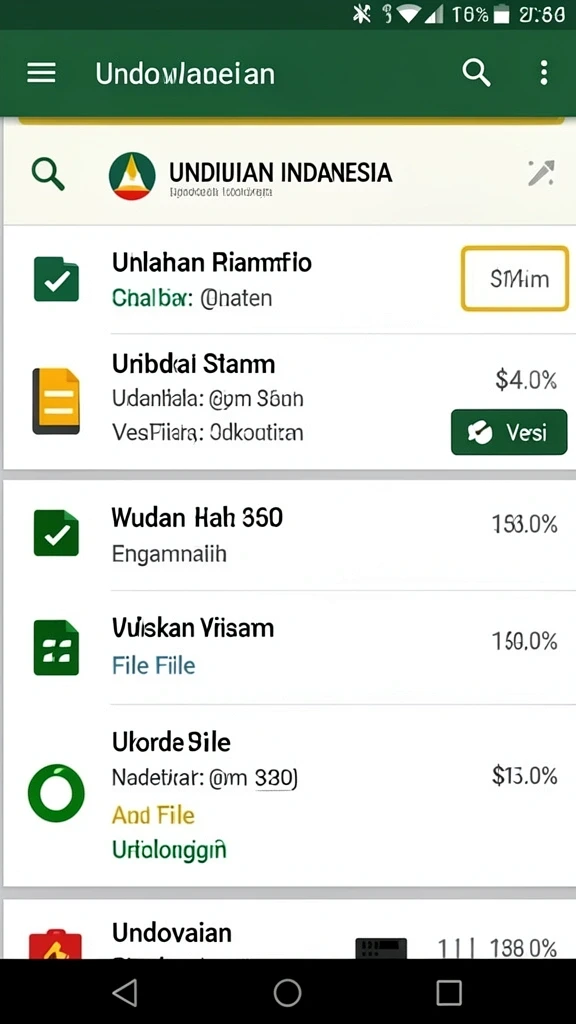Screen dimensions: 576x1024
Task: Tap the yellow-outlined SMim button
Action: tap(515, 279)
